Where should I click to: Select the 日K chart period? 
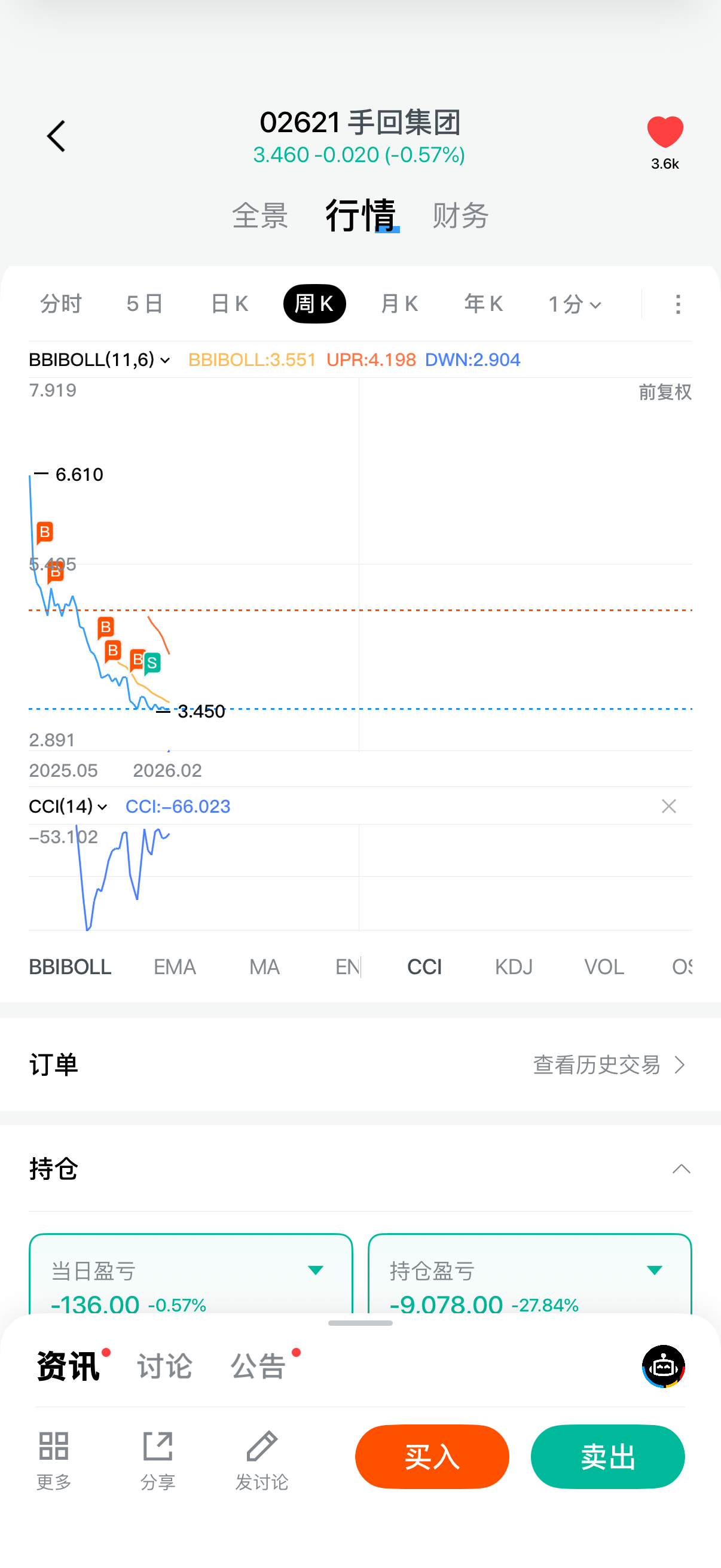(230, 304)
